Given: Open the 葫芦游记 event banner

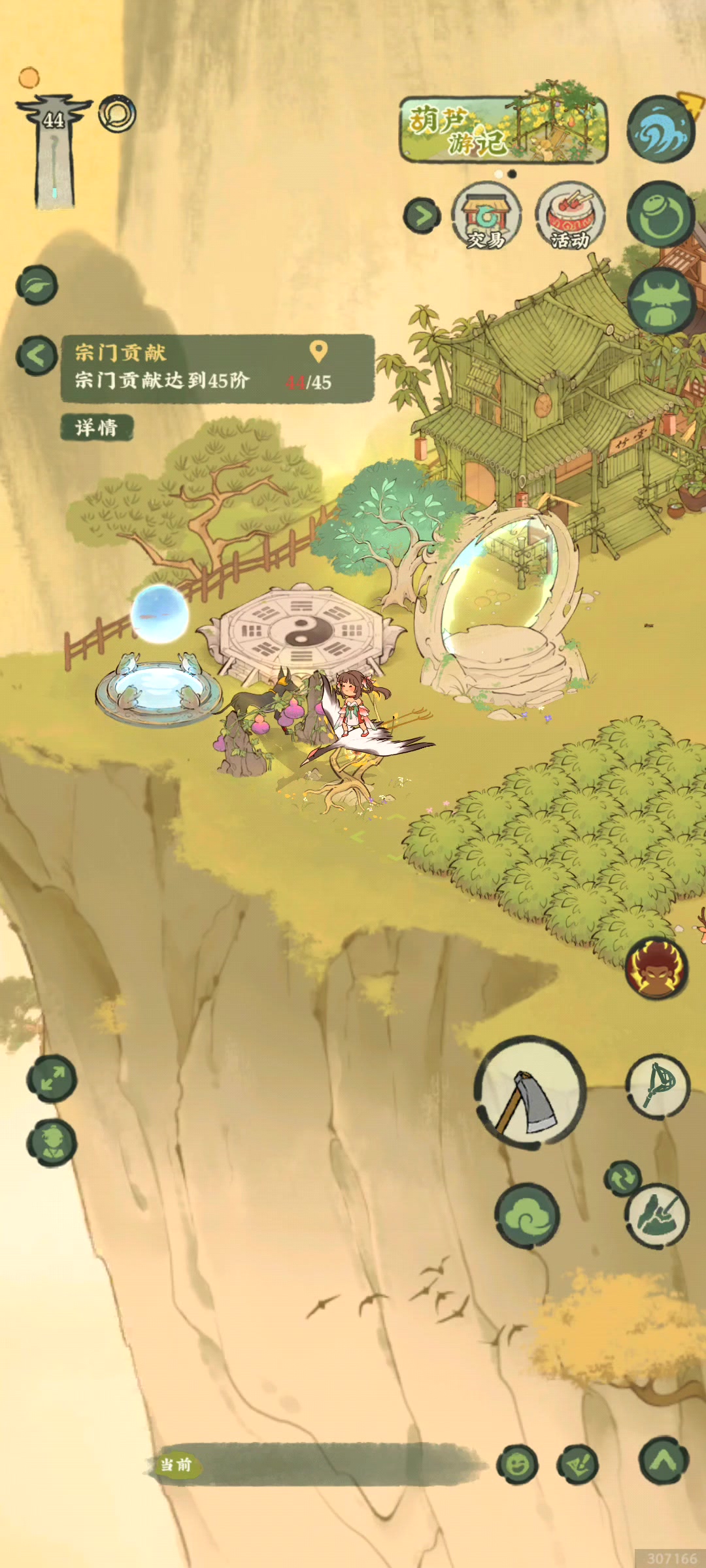Looking at the screenshot, I should pos(503,129).
